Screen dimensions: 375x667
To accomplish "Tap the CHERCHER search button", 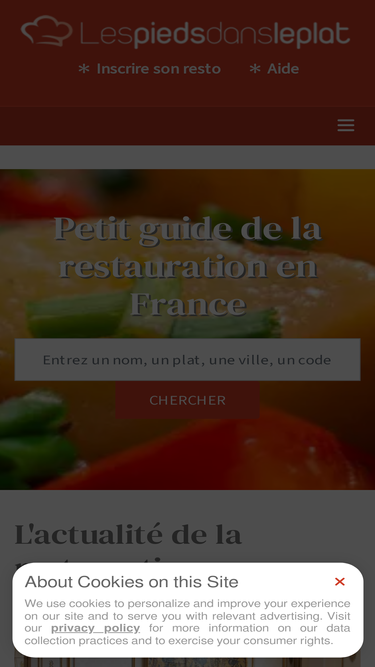I will pyautogui.click(x=188, y=400).
